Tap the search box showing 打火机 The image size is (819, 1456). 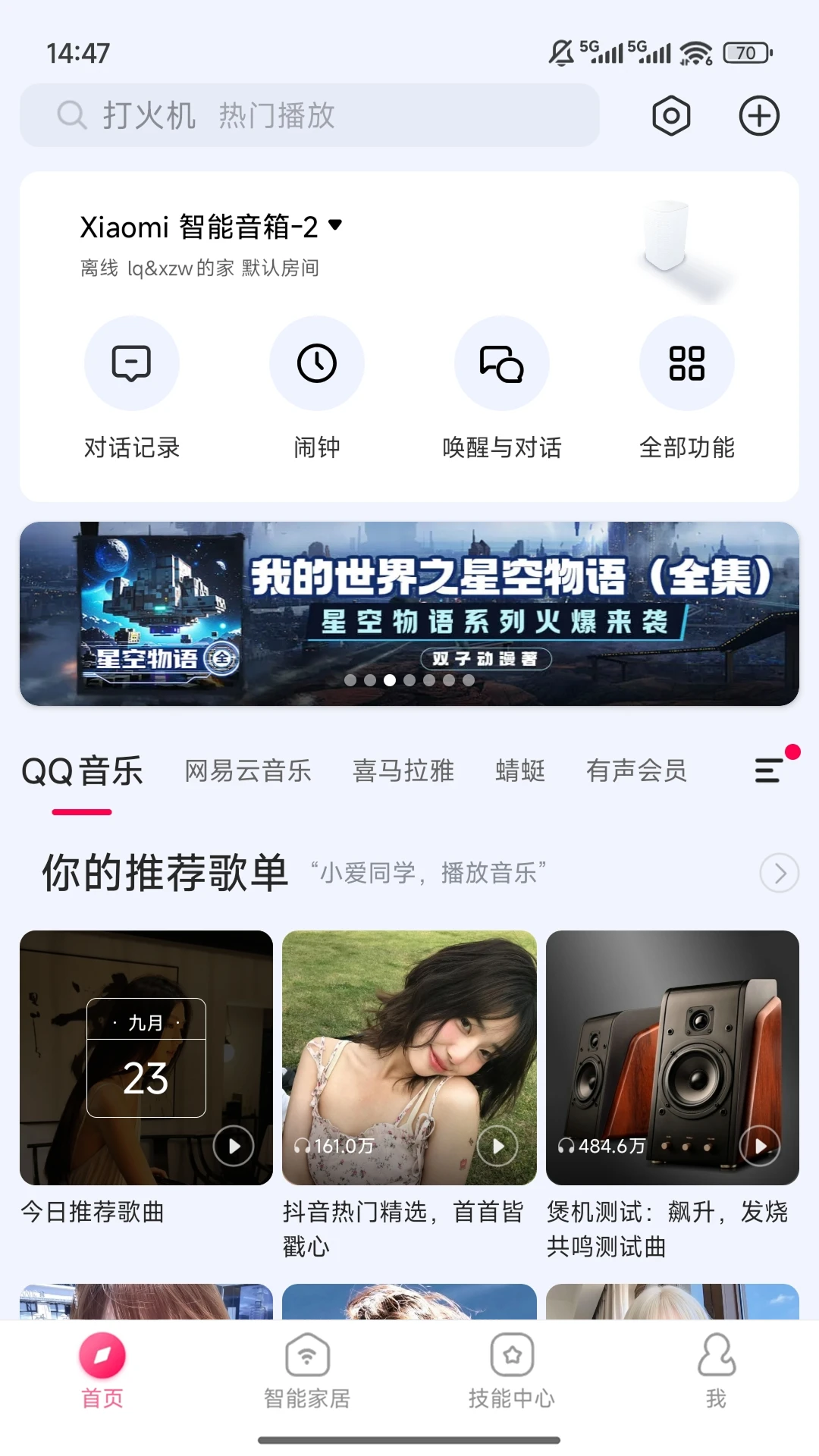click(309, 115)
